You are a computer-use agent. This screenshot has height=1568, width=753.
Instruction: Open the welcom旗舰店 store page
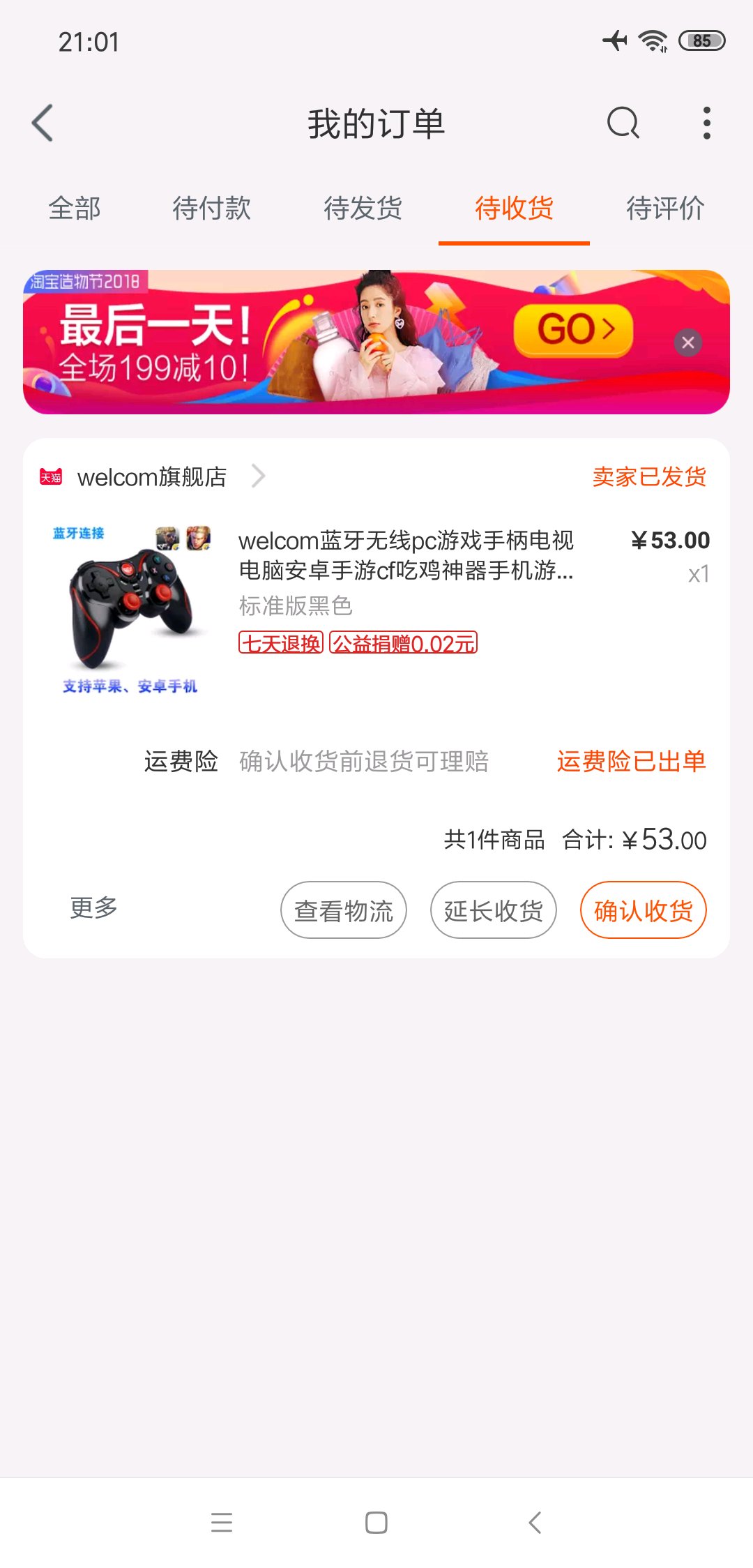[152, 477]
